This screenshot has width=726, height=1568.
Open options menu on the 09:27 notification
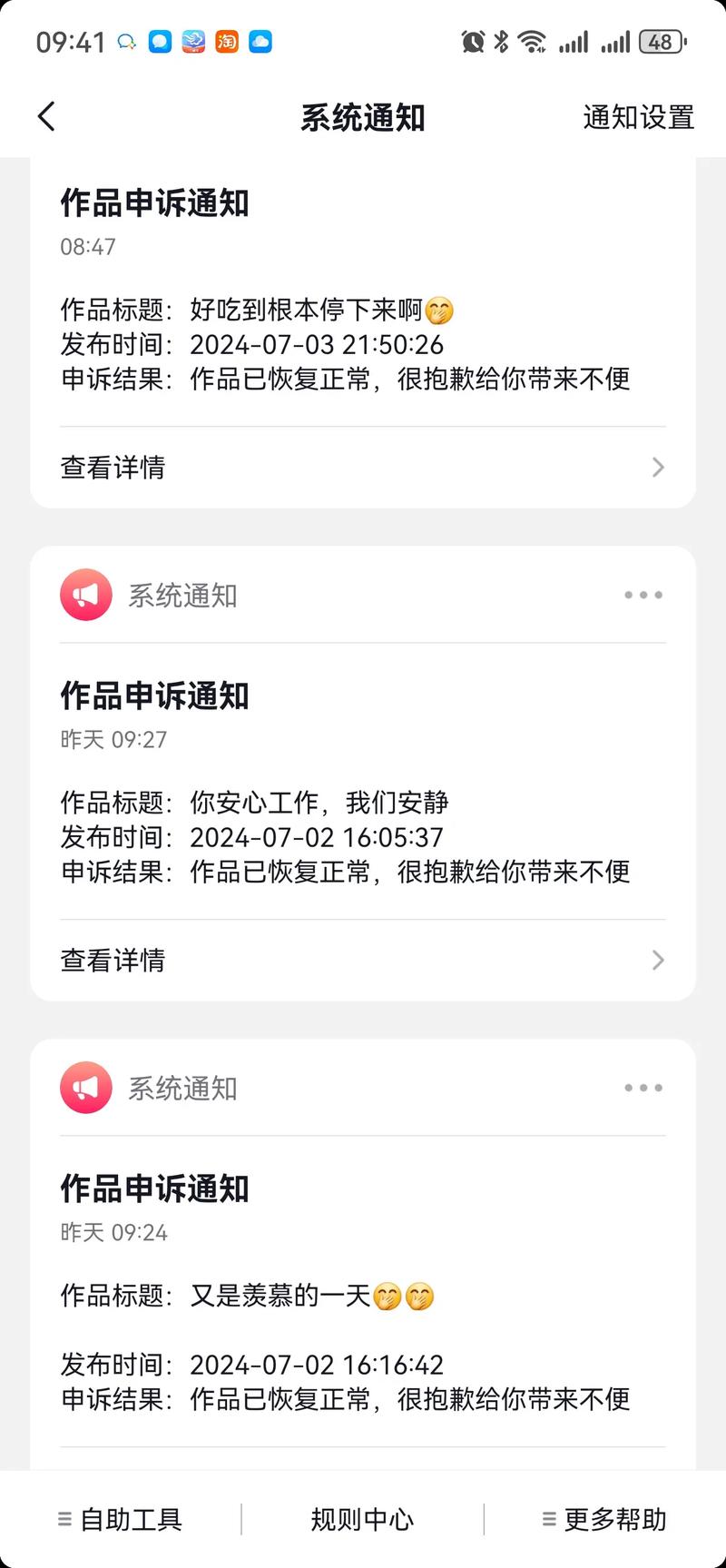[642, 595]
